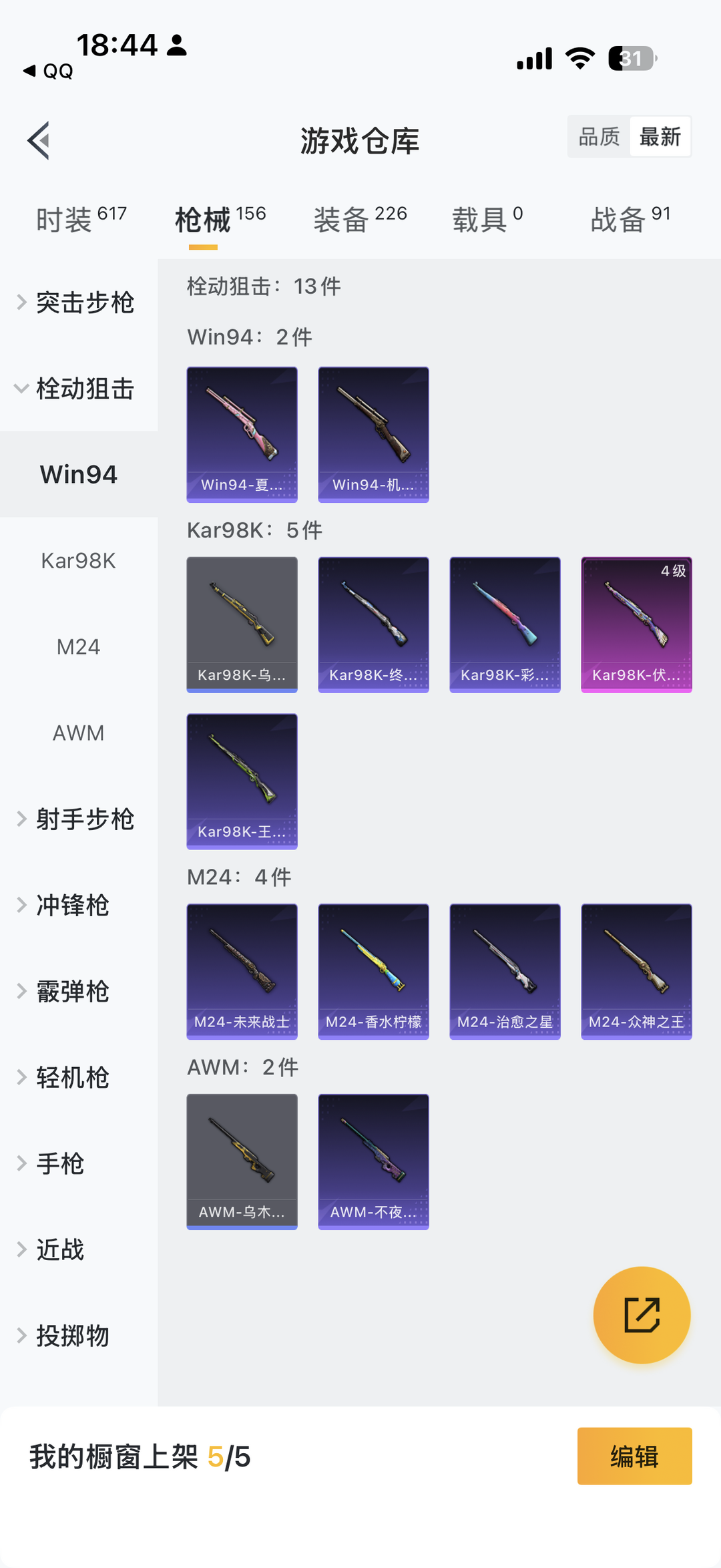Expand the 手枪 category

pyautogui.click(x=60, y=1164)
